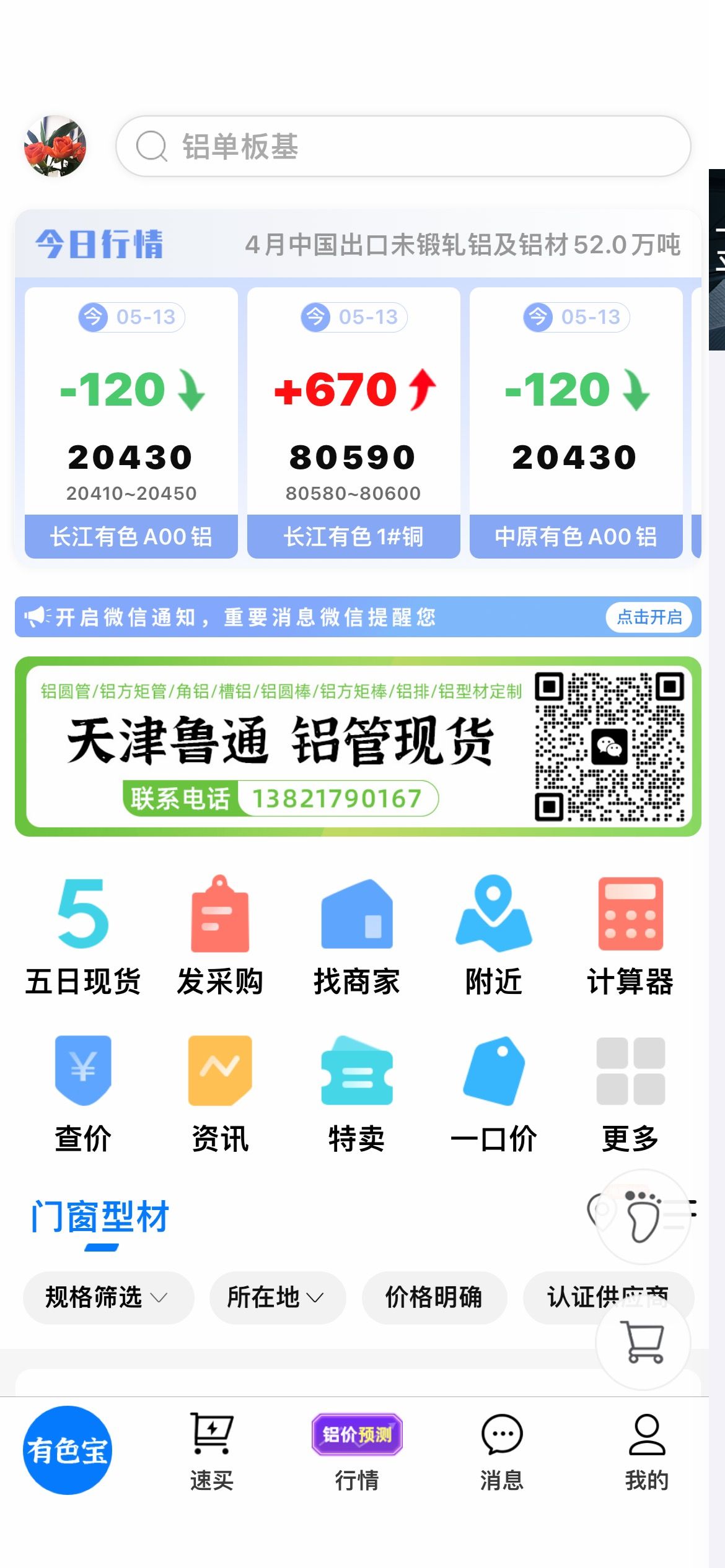The image size is (725, 1568).
Task: Open the 中原有色 A00铝 price card
Action: point(576,422)
